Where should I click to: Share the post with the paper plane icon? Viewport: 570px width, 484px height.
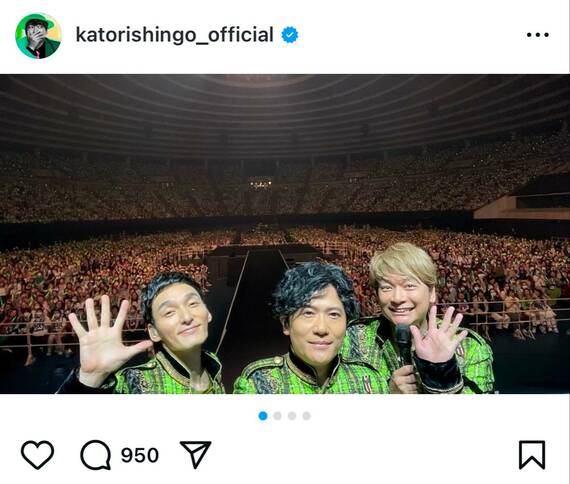click(x=196, y=454)
